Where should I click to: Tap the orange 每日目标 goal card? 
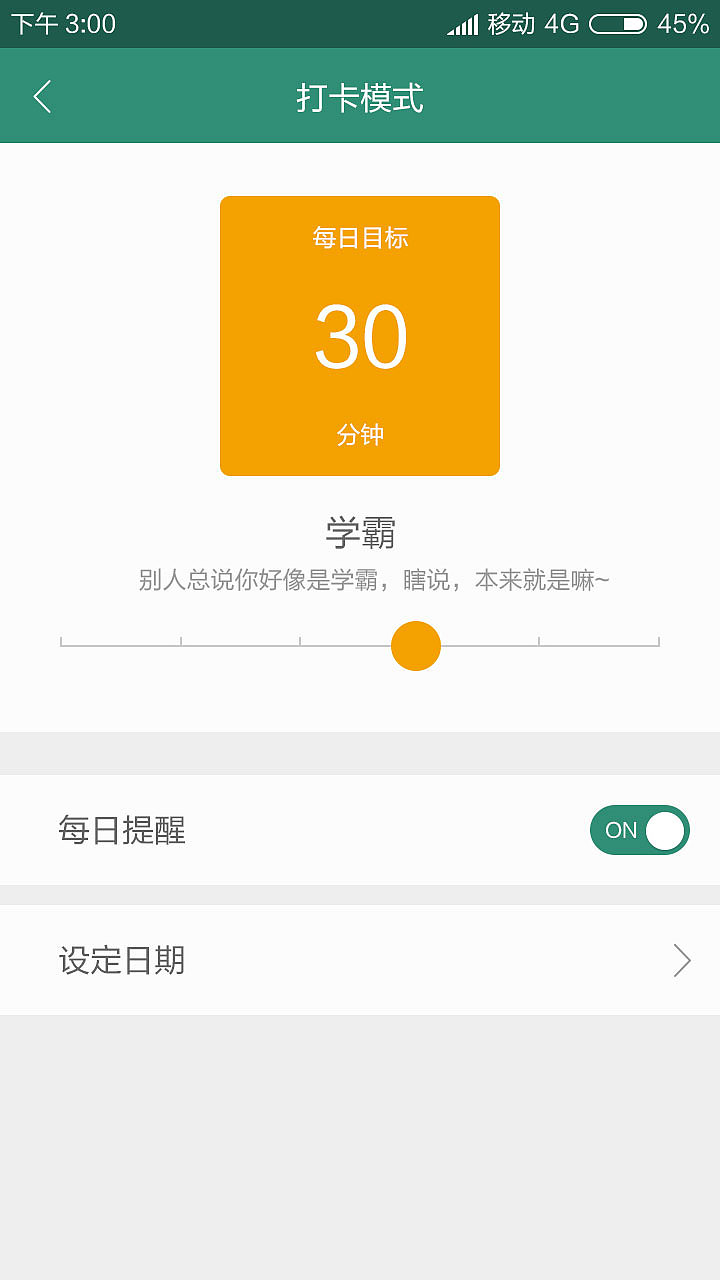(x=359, y=335)
